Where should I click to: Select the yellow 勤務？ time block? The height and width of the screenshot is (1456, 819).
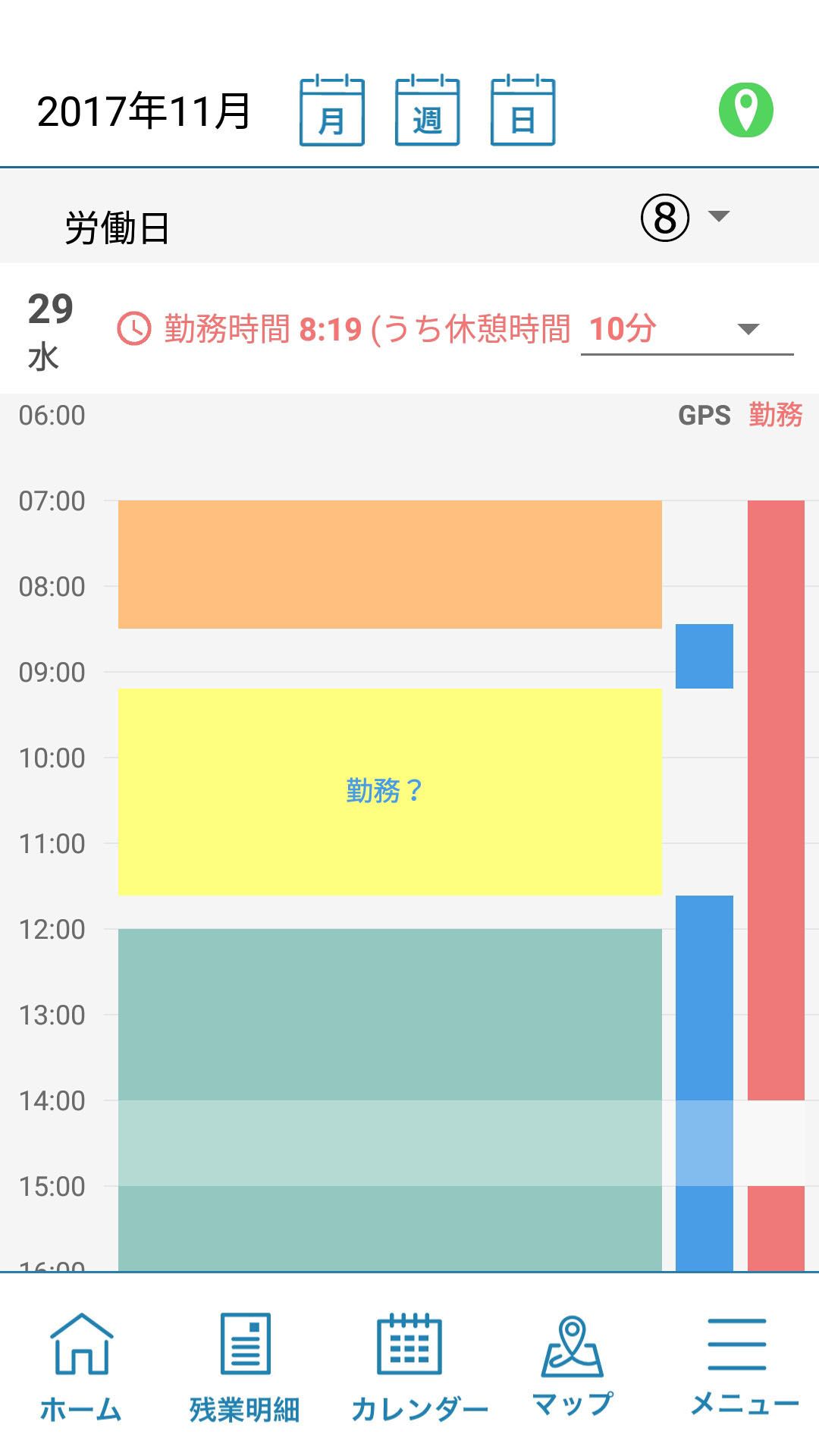click(390, 792)
